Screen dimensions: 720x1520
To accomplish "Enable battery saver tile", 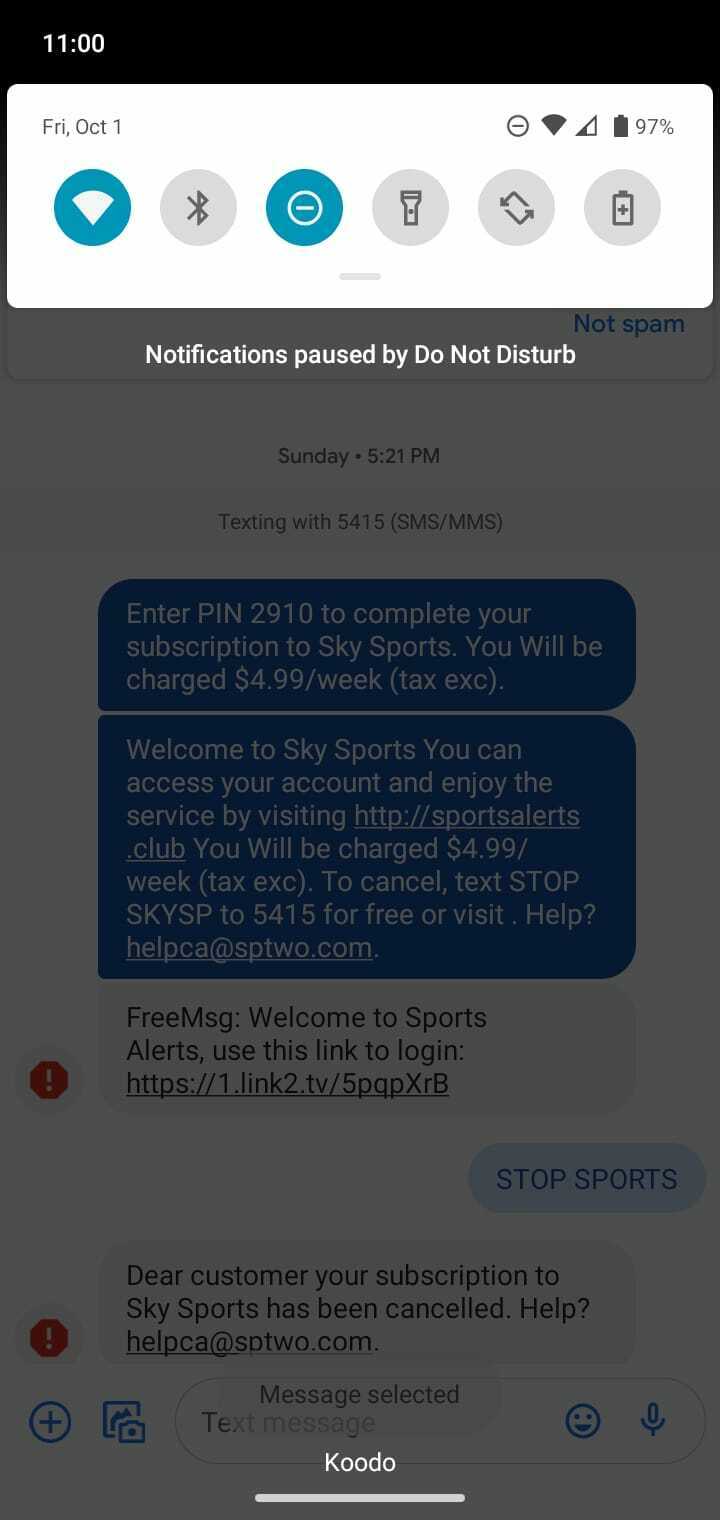I will tap(622, 208).
